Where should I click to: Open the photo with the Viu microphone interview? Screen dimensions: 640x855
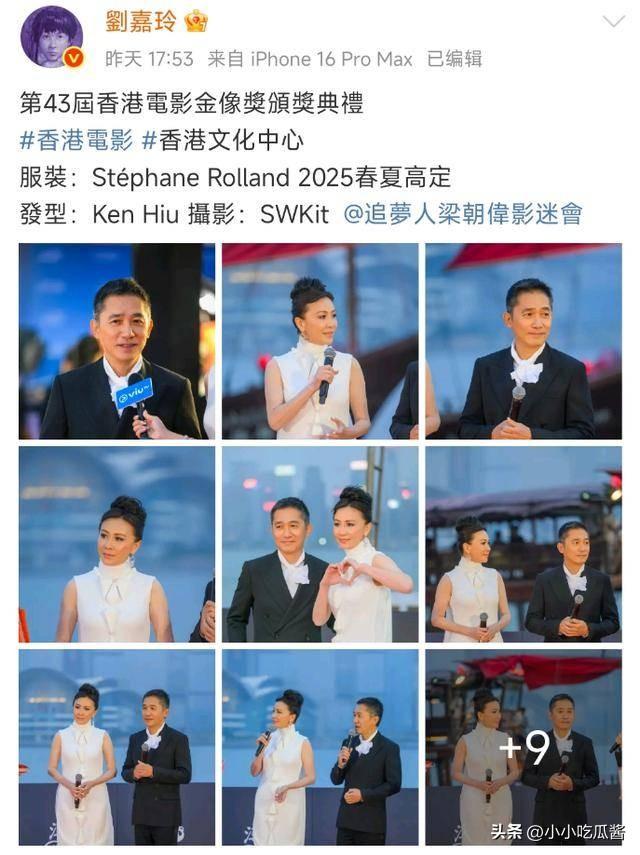117,341
